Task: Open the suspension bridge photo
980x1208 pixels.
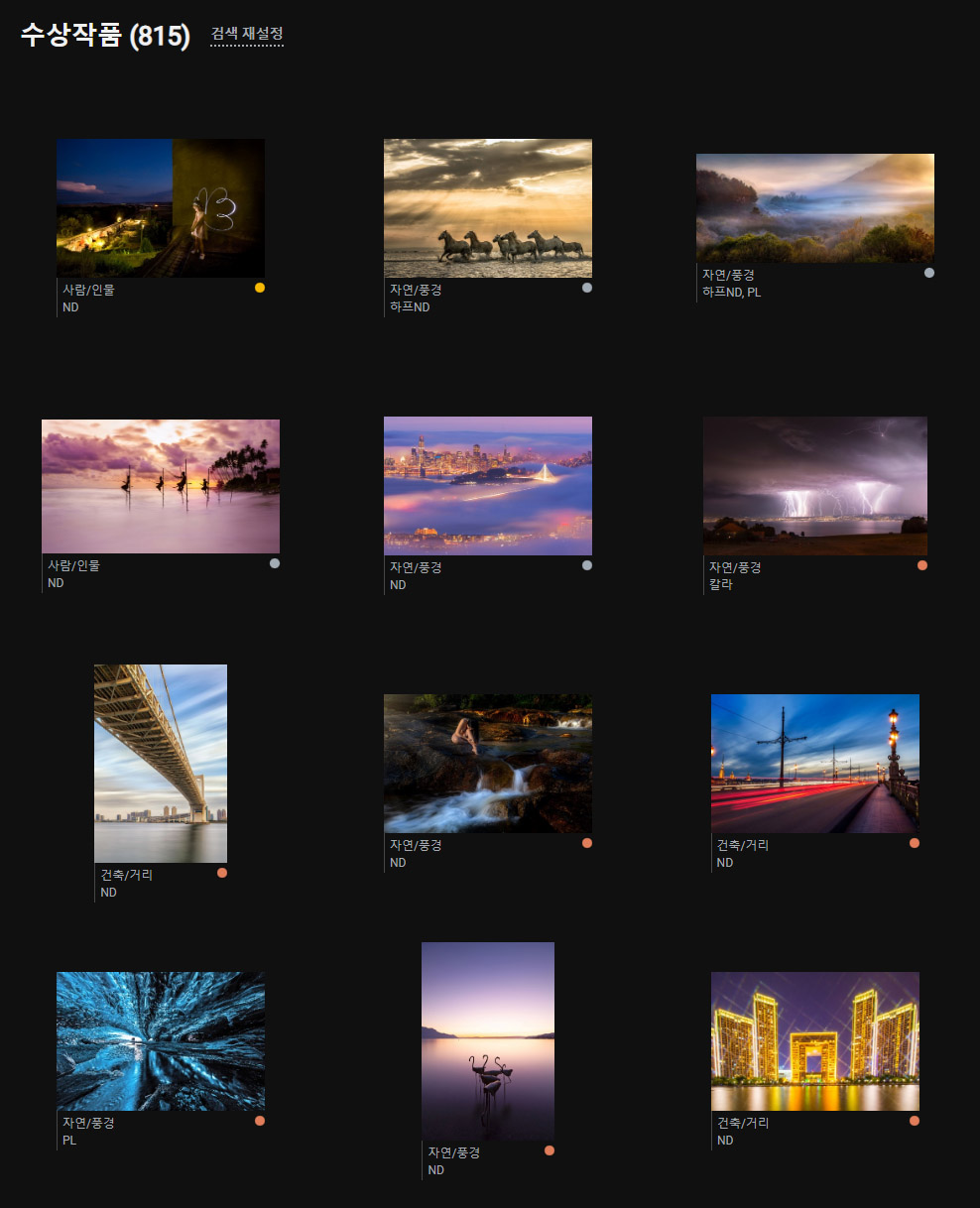Action: point(160,763)
